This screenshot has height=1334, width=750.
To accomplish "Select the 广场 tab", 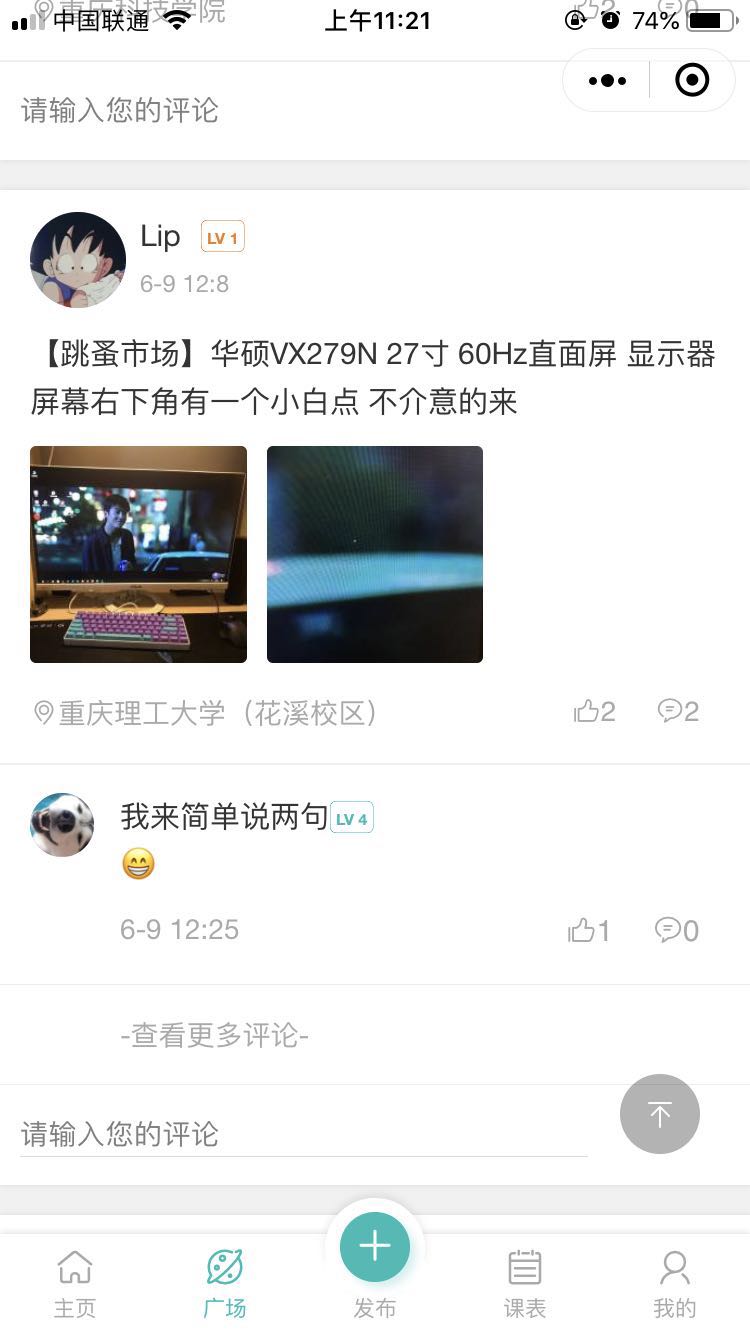I will [225, 1282].
